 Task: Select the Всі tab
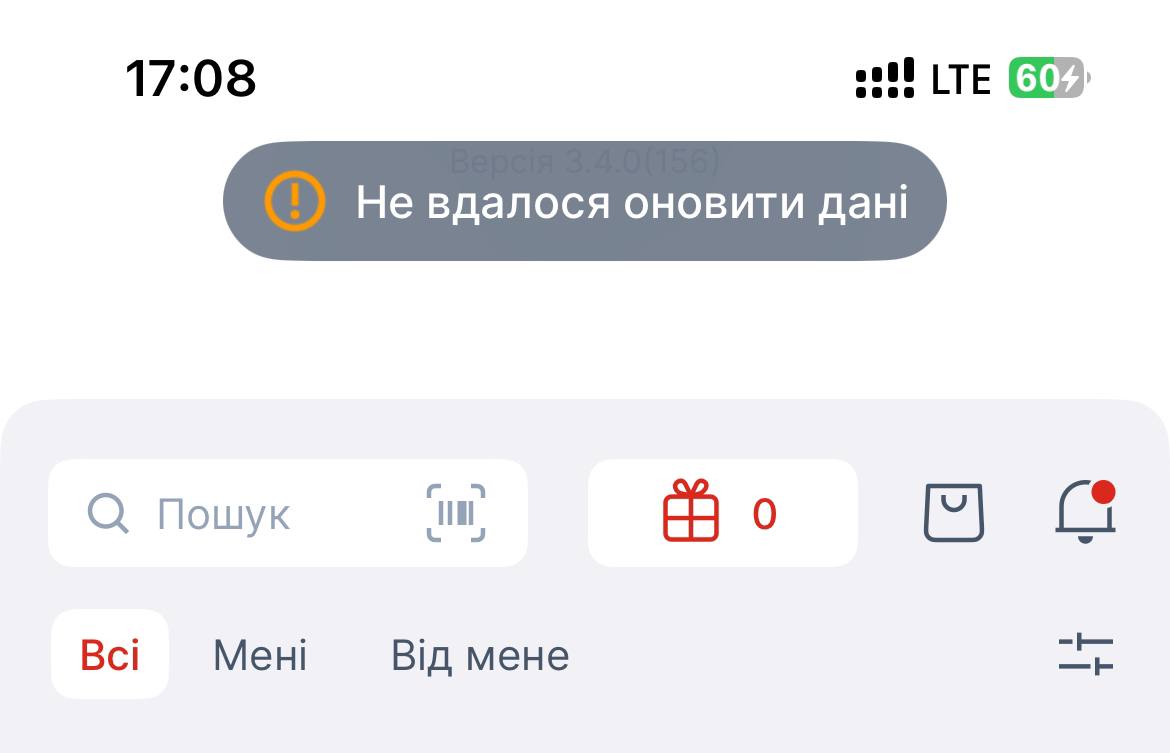click(x=110, y=655)
